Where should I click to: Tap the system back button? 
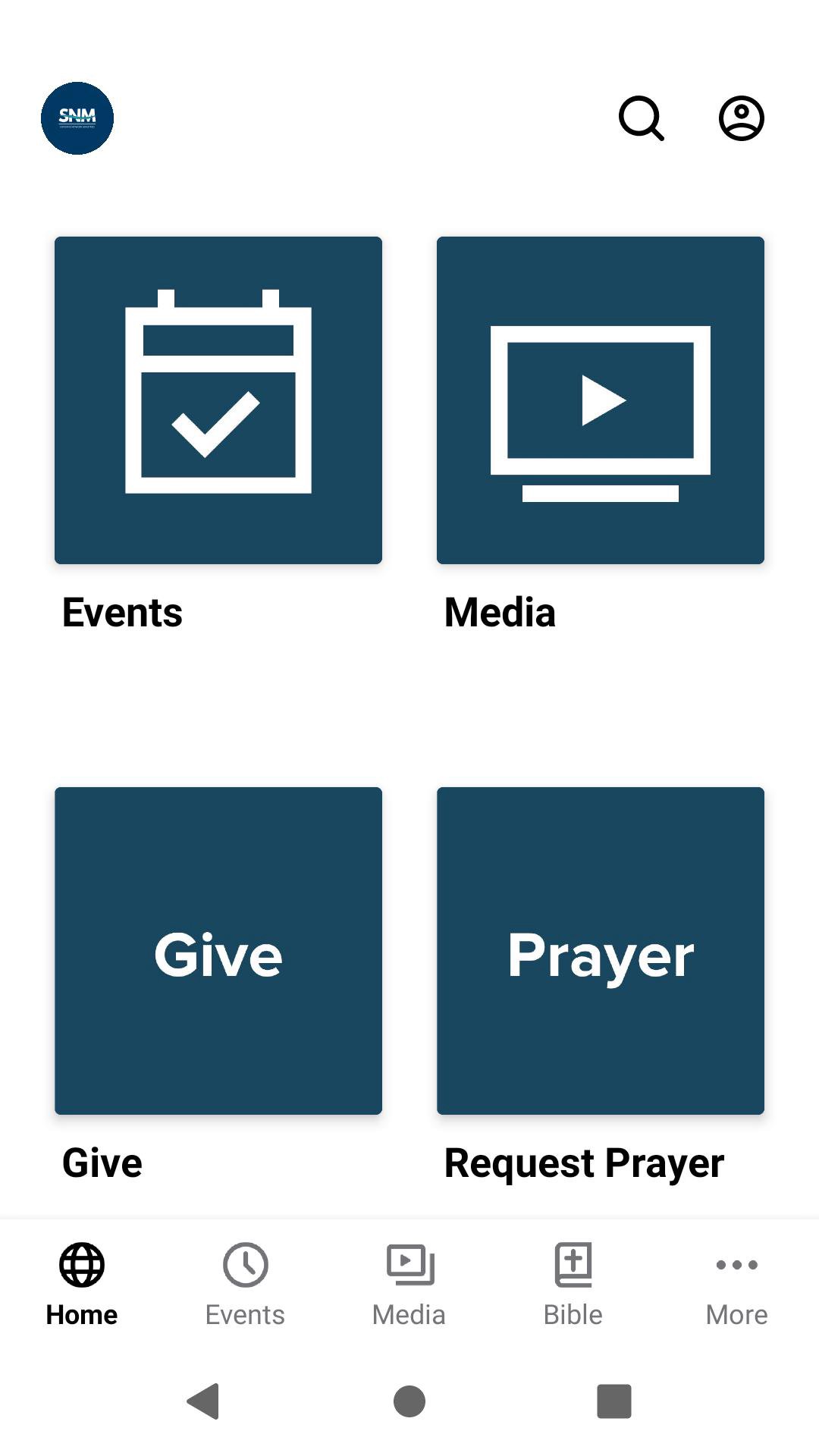[203, 1401]
